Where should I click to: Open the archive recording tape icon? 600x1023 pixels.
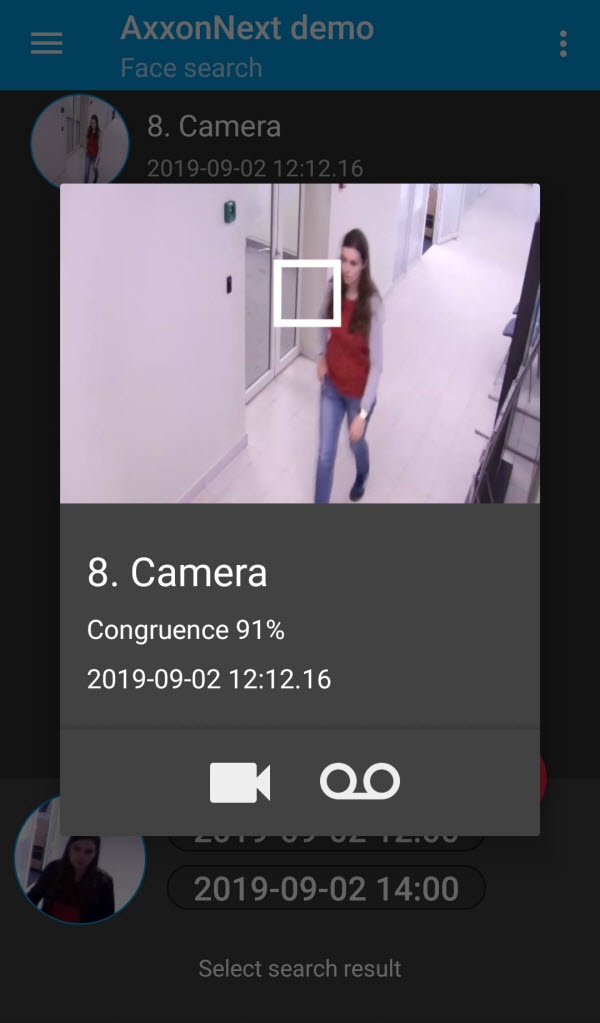[x=360, y=782]
